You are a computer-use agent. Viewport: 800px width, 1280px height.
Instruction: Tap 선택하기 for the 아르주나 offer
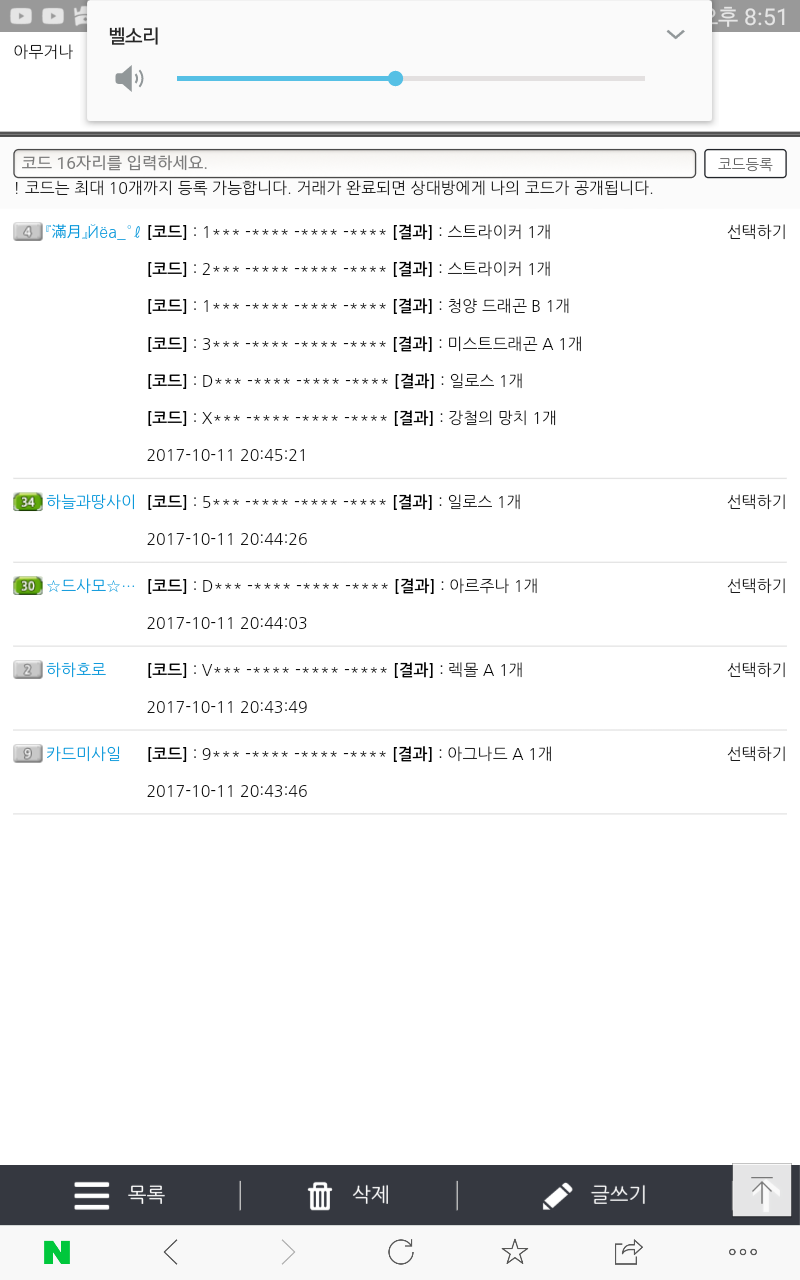pos(756,586)
